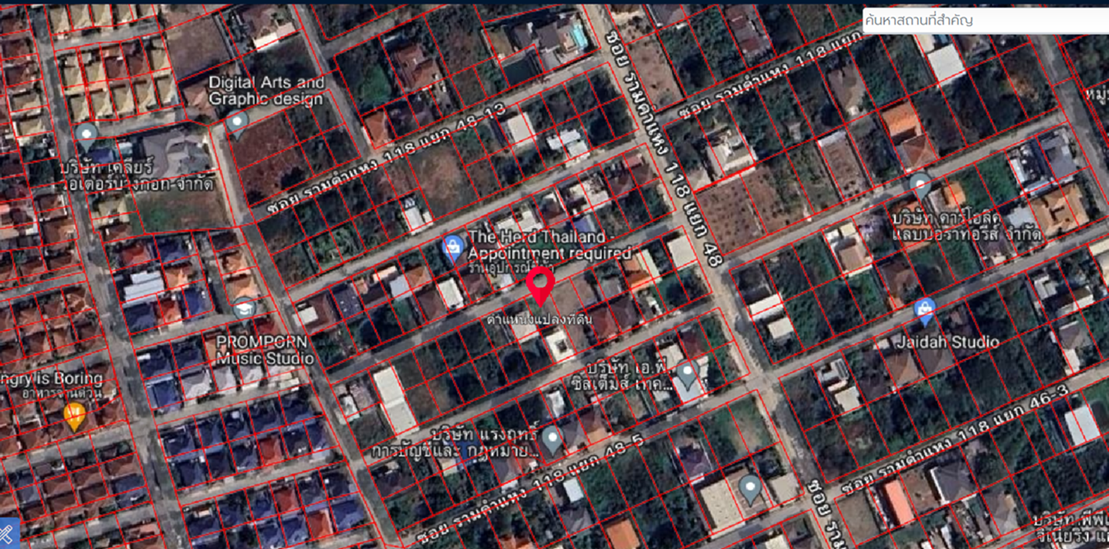
Task: Open the PROMPORN Music Studio marker
Action: [244, 309]
